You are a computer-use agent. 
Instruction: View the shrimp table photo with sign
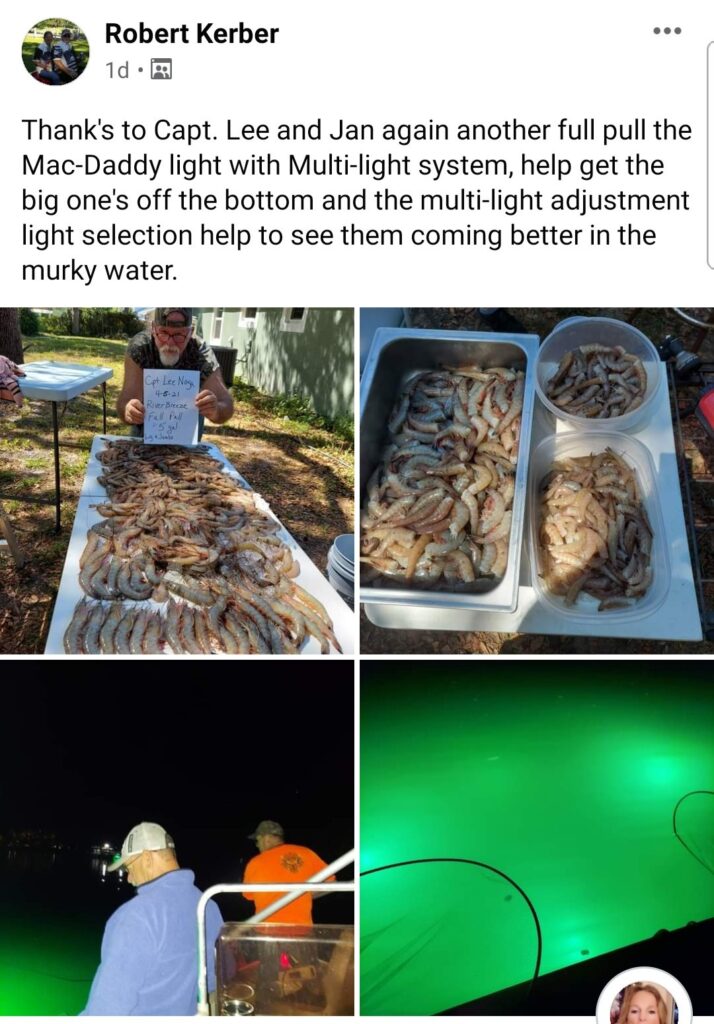177,480
